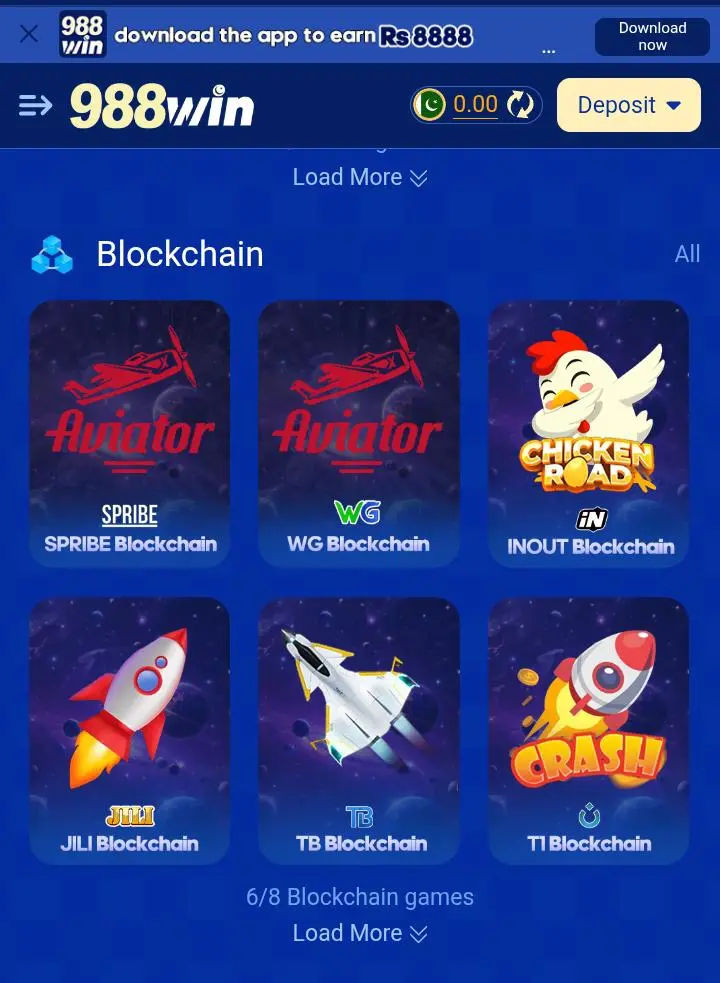Open the side menu drawer
This screenshot has height=983, width=720.
35,105
